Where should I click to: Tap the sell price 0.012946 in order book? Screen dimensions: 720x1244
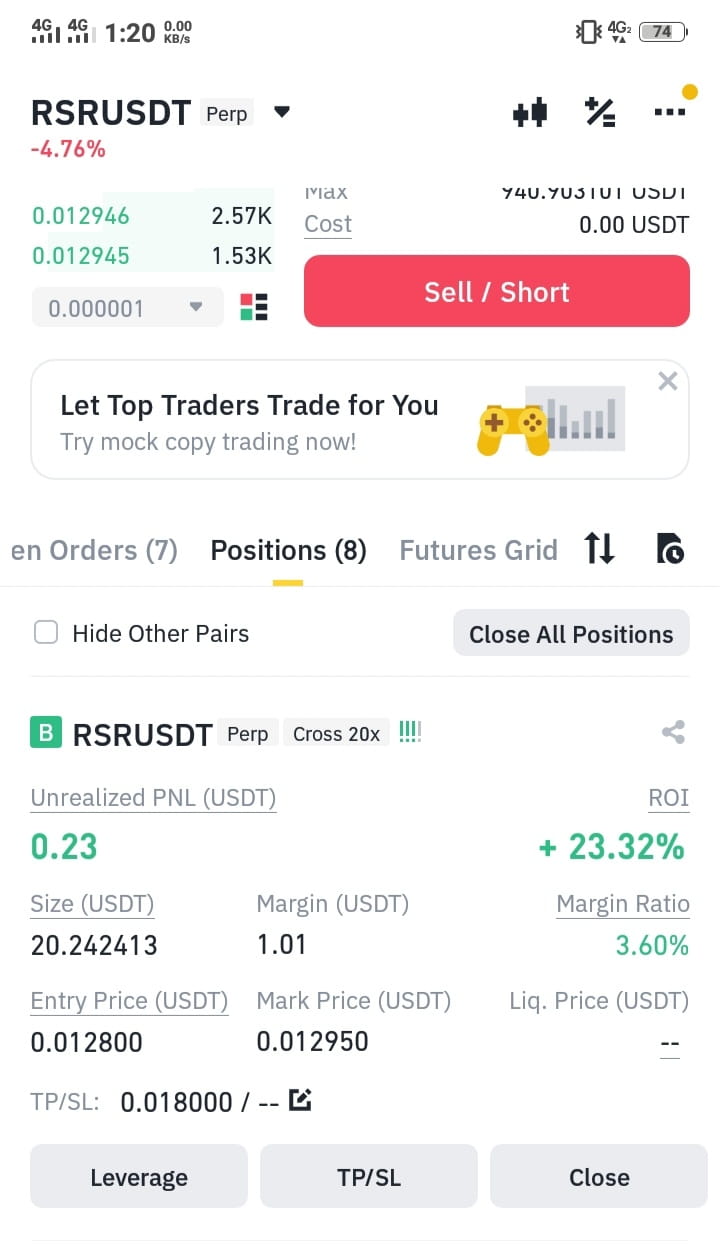click(x=80, y=215)
